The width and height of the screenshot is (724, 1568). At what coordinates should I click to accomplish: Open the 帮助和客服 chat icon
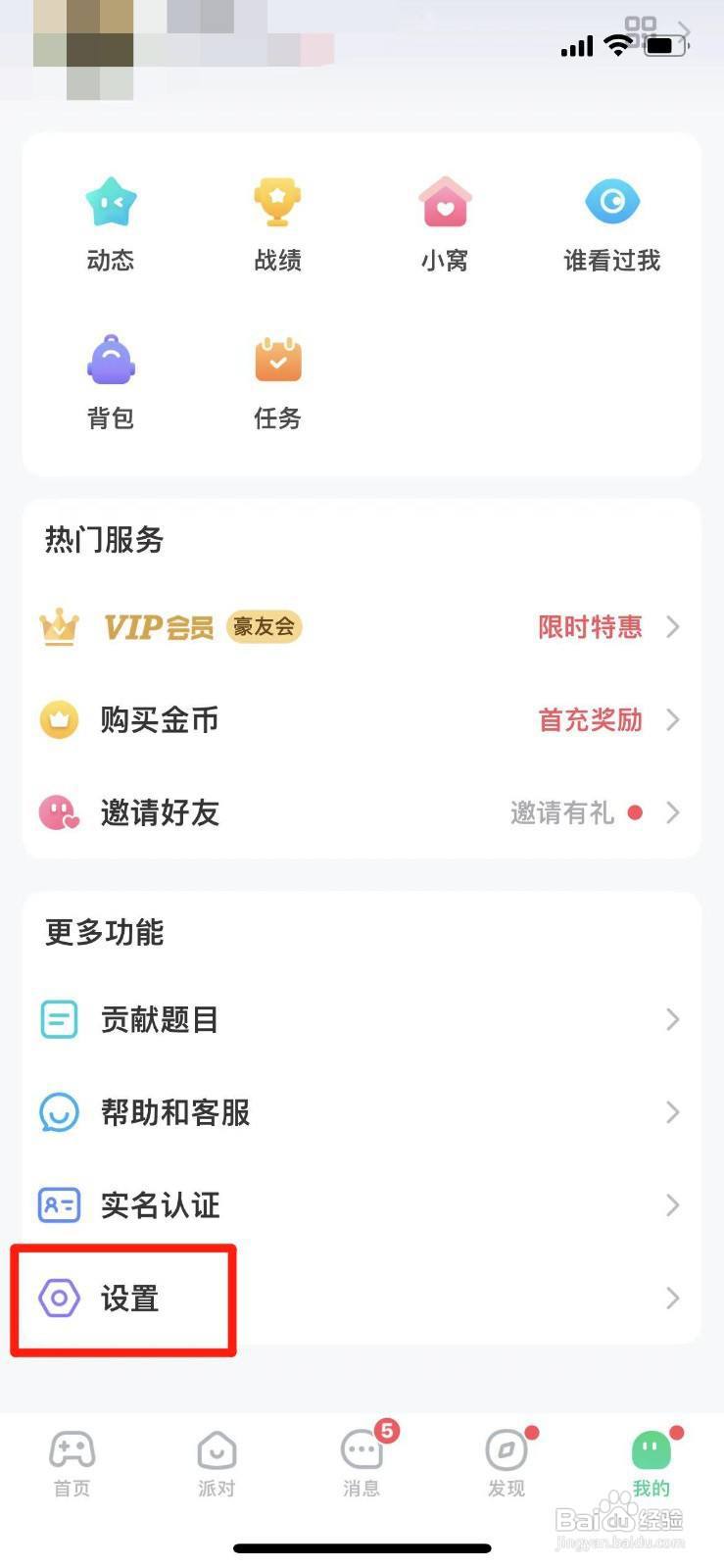pos(59,1112)
